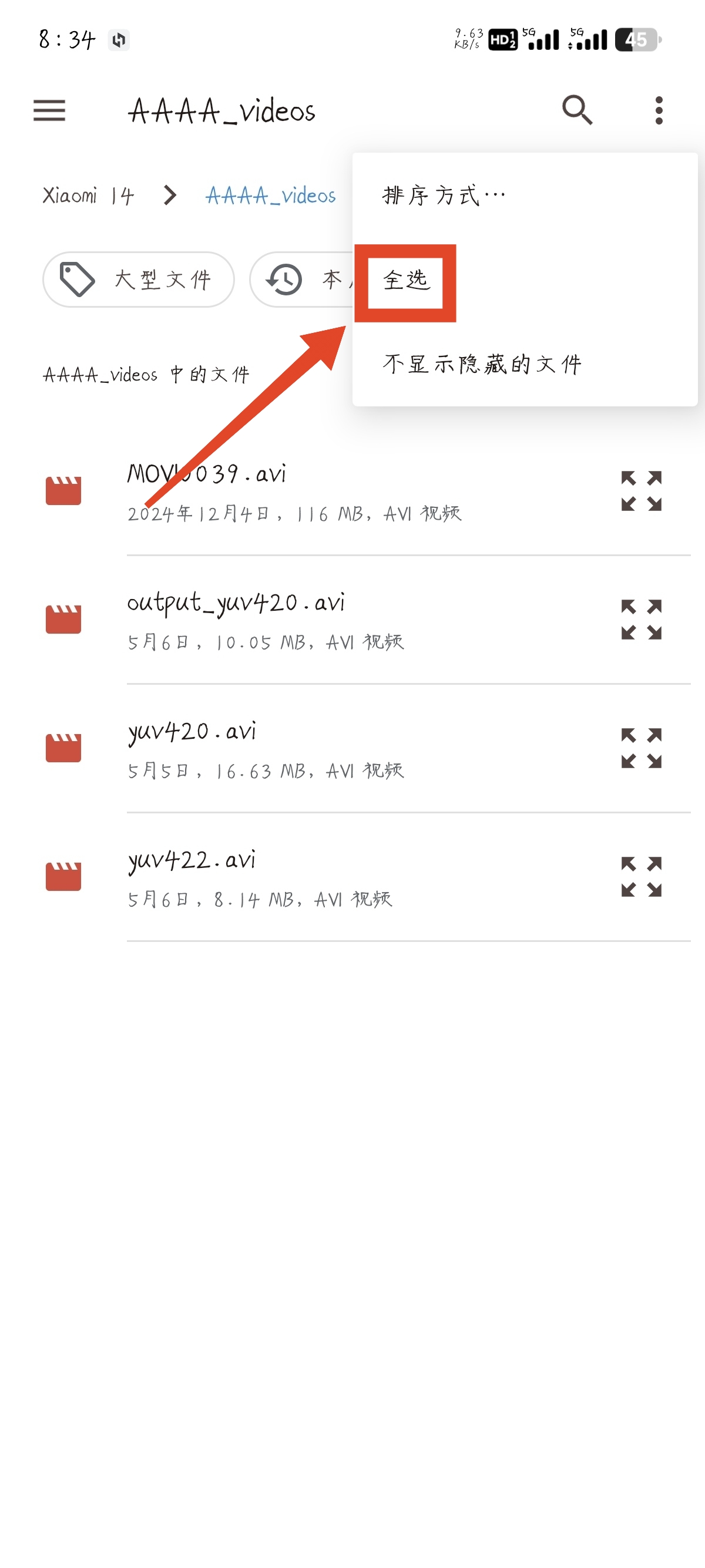705x1568 pixels.
Task: Filter by 大型文件 chip
Action: 138,280
